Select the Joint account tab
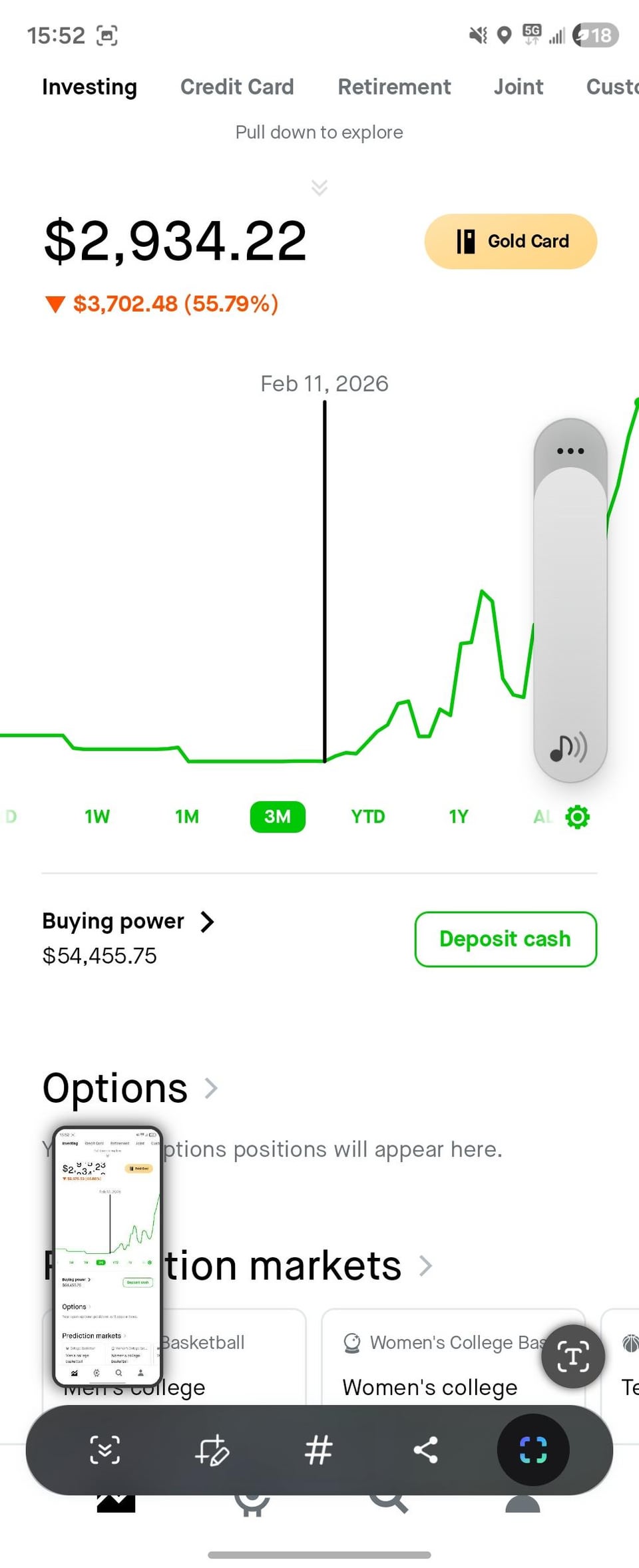 (x=518, y=87)
